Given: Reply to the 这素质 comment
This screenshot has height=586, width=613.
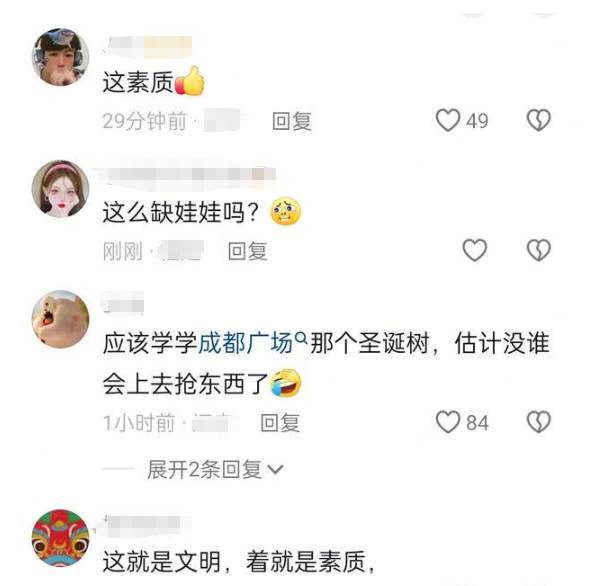Looking at the screenshot, I should 292,121.
